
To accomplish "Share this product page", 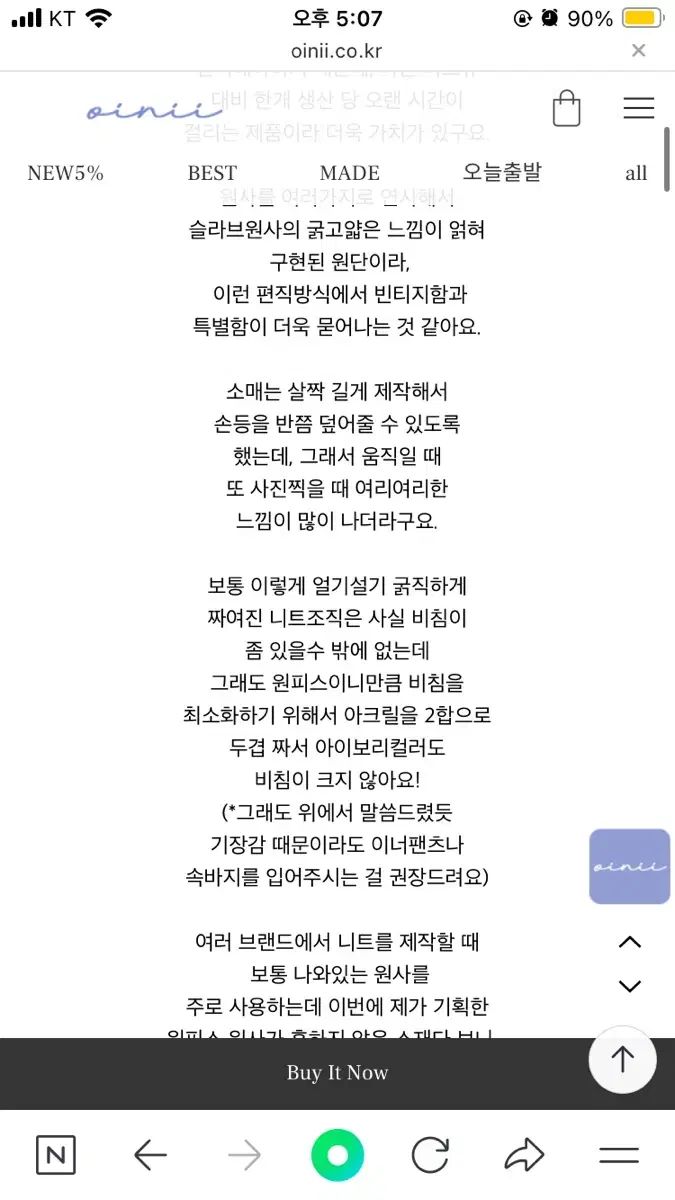I will point(523,1156).
